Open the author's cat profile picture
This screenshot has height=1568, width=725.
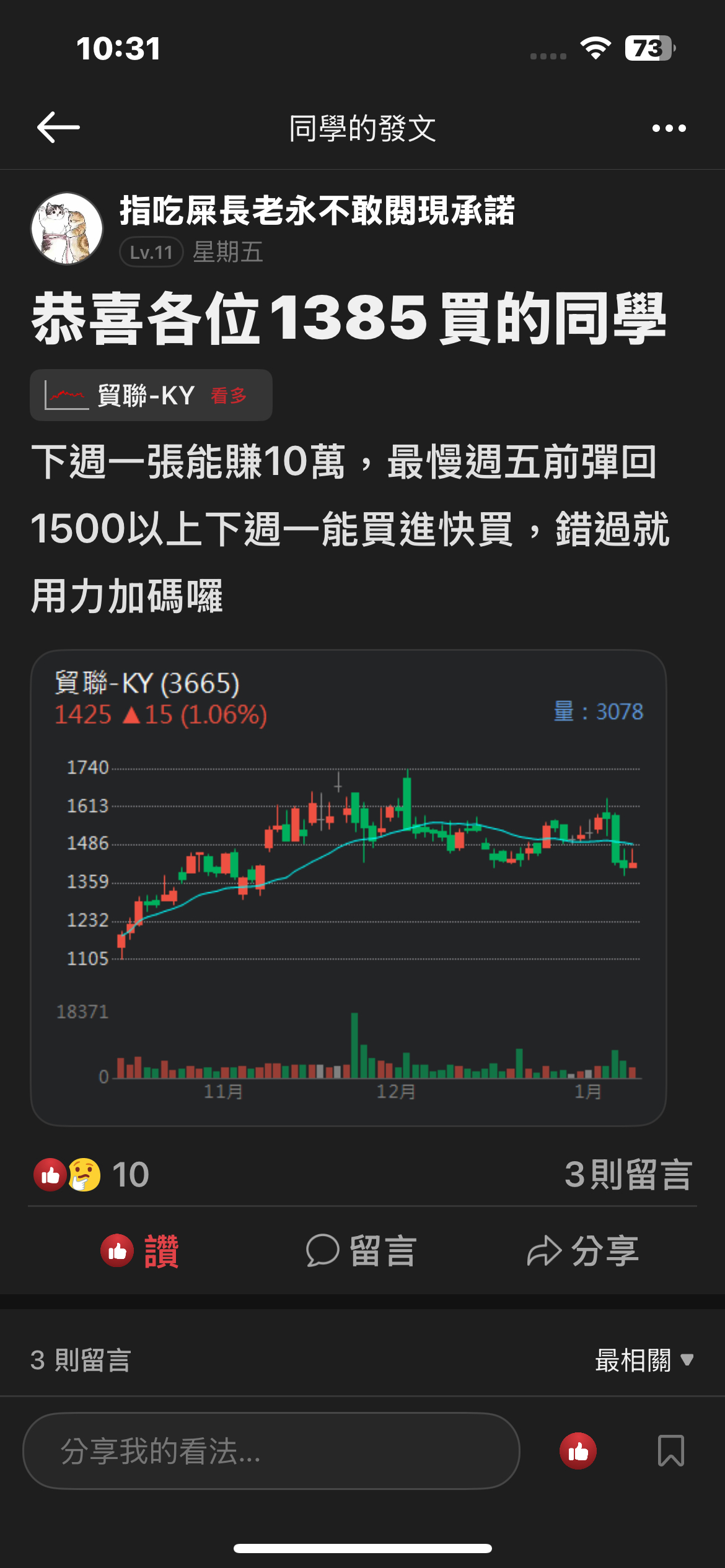click(67, 229)
